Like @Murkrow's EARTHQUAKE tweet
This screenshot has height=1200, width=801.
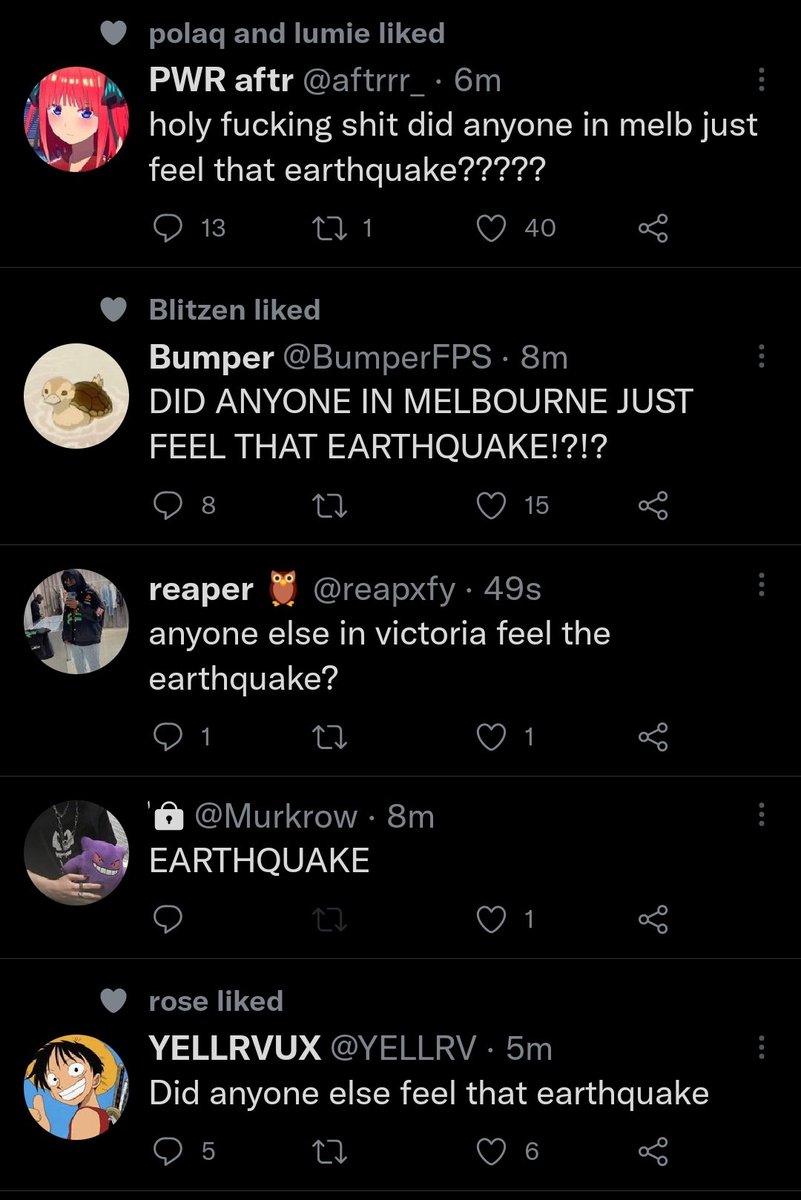pos(490,919)
